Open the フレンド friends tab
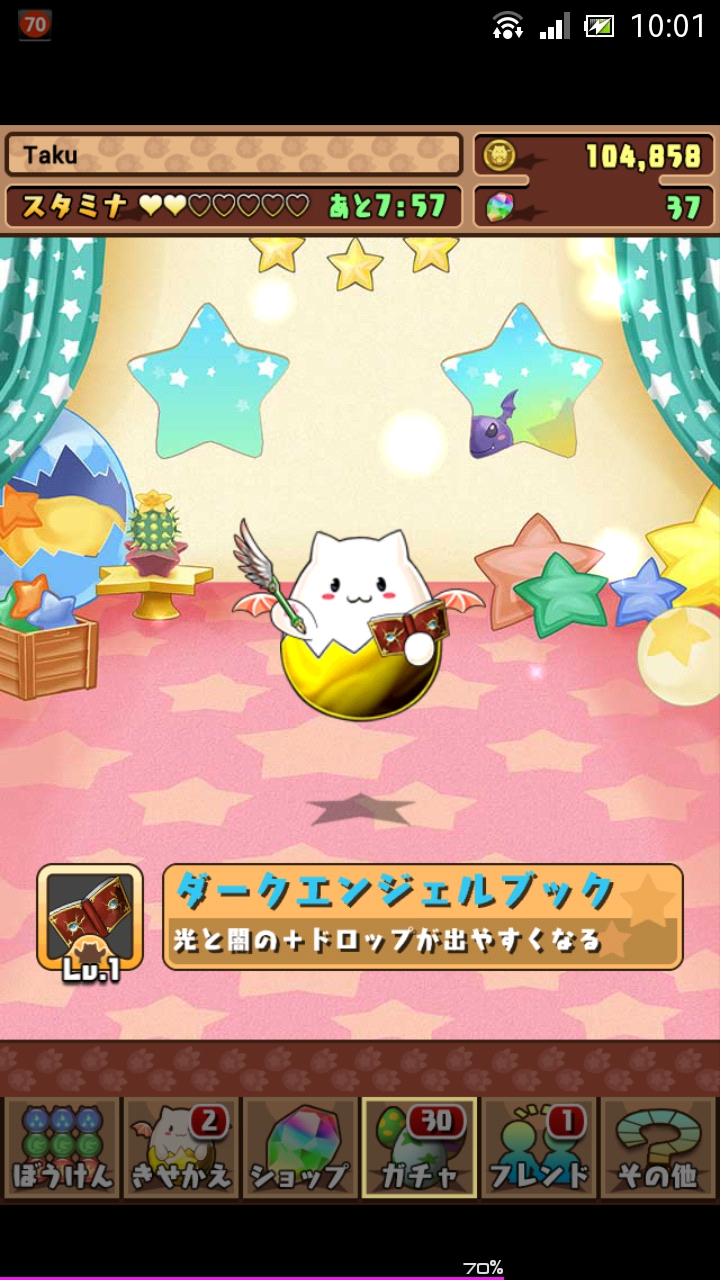Image resolution: width=720 pixels, height=1280 pixels. point(538,1147)
